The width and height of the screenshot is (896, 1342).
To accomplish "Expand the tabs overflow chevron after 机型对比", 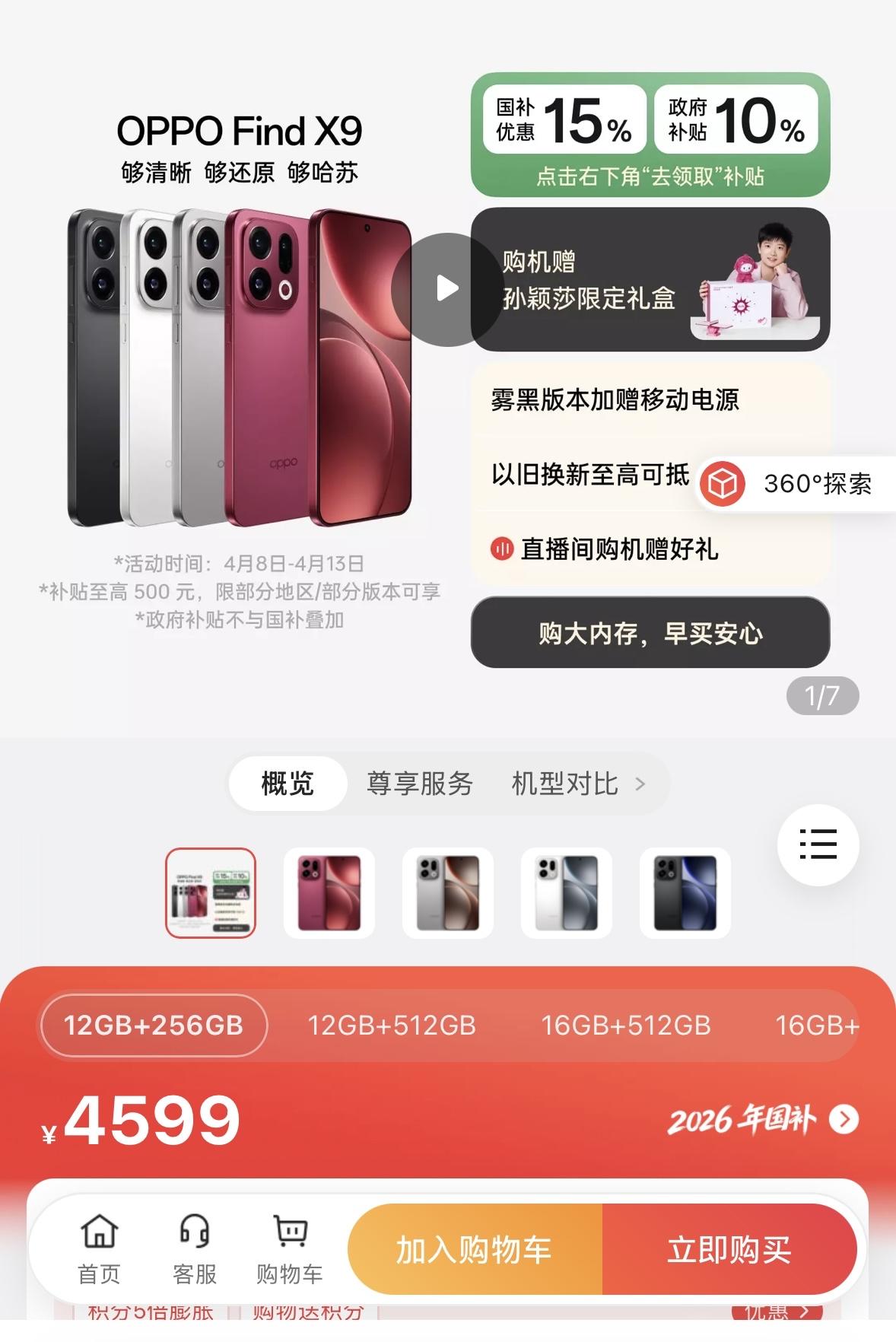I will (x=640, y=784).
